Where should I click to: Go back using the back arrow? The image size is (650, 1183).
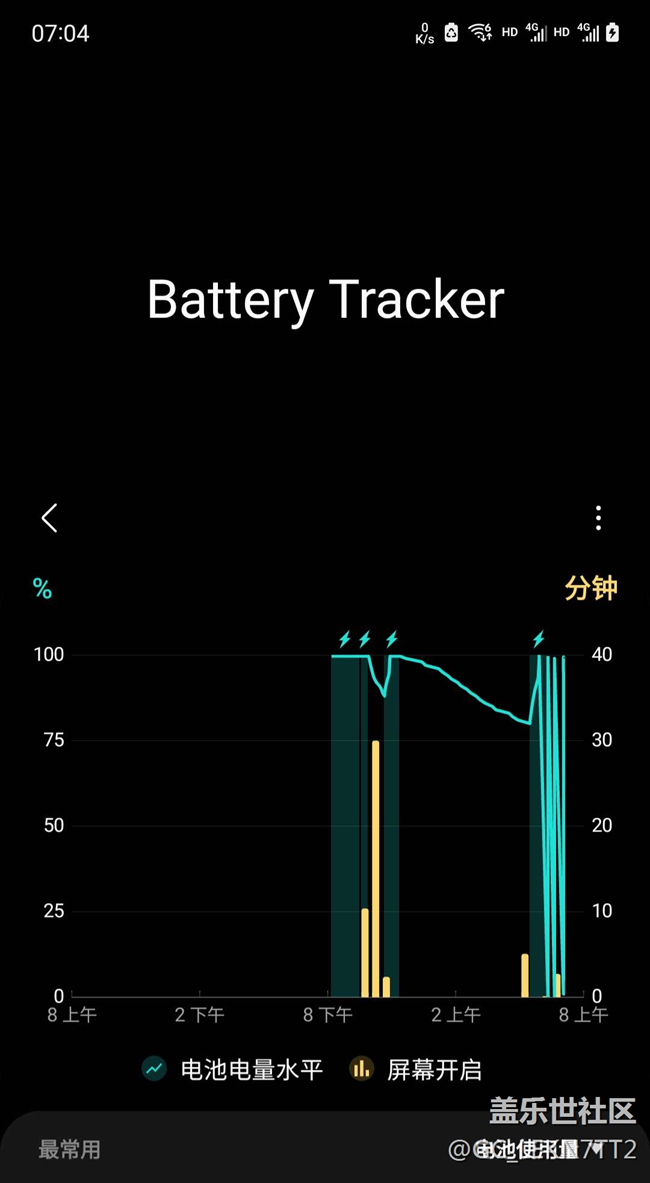click(50, 518)
